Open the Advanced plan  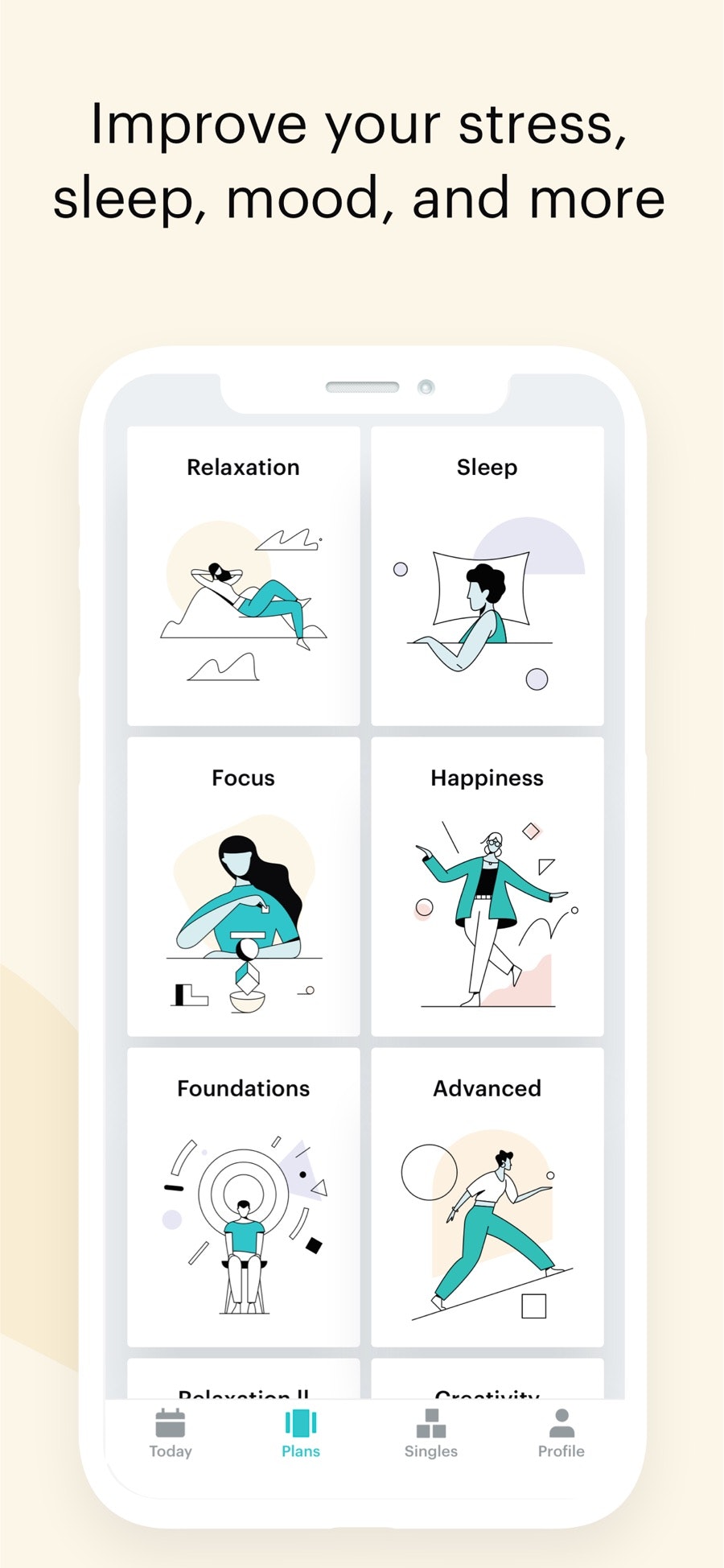coord(487,1195)
